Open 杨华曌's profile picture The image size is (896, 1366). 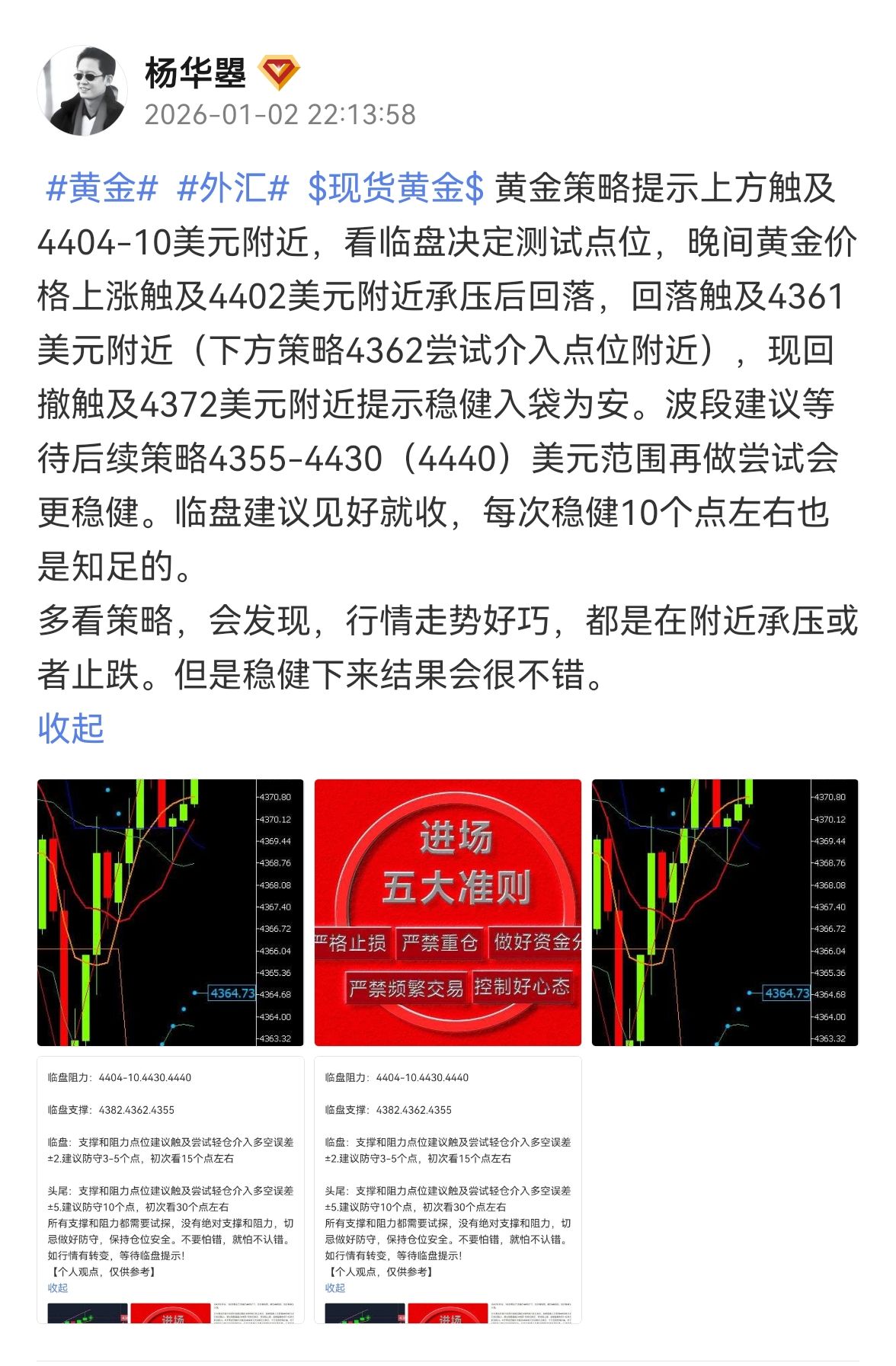82,91
